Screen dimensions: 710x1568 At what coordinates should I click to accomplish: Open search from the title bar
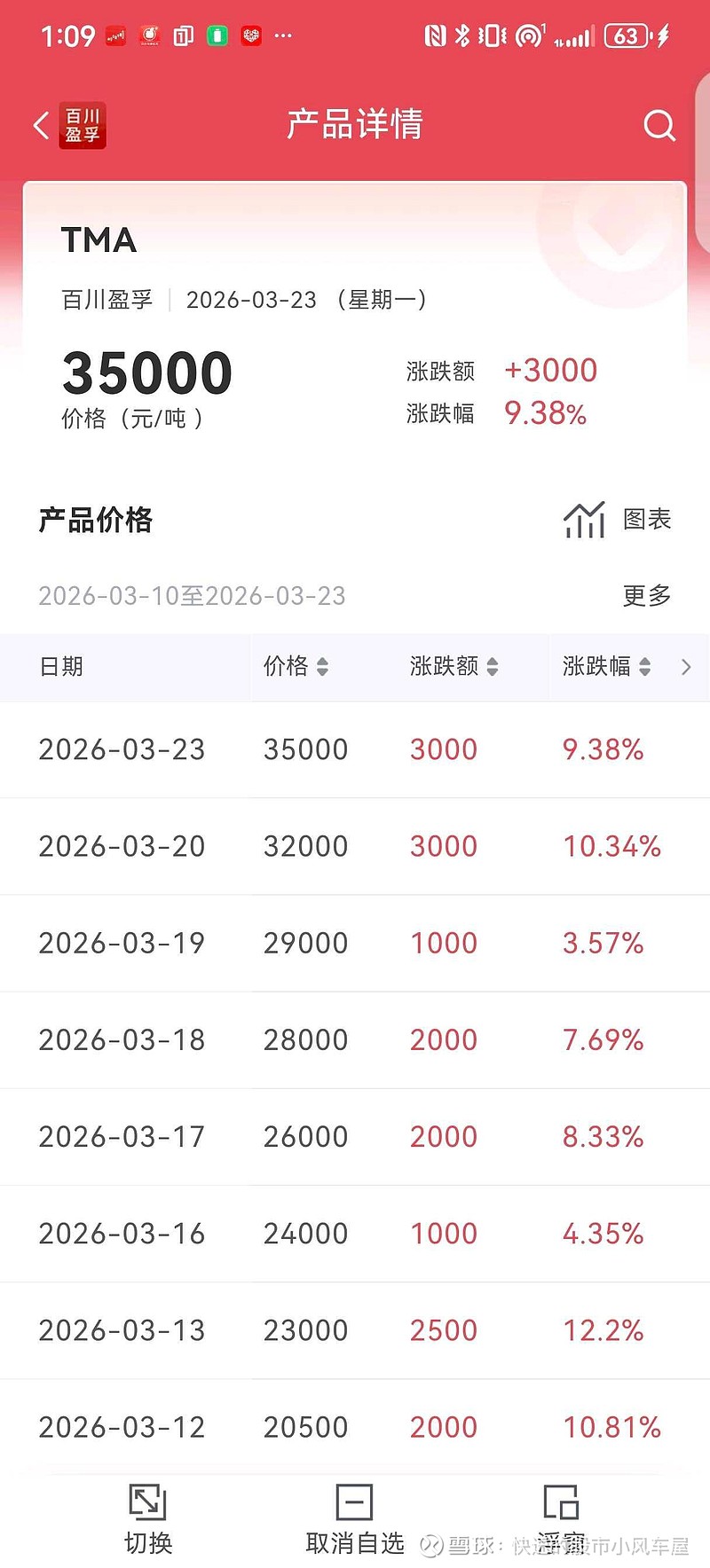pyautogui.click(x=659, y=126)
